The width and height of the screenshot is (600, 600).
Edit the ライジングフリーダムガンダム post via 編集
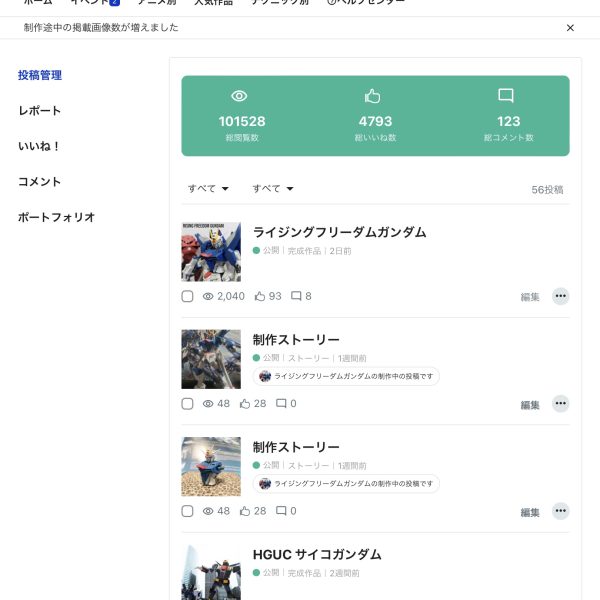(530, 297)
